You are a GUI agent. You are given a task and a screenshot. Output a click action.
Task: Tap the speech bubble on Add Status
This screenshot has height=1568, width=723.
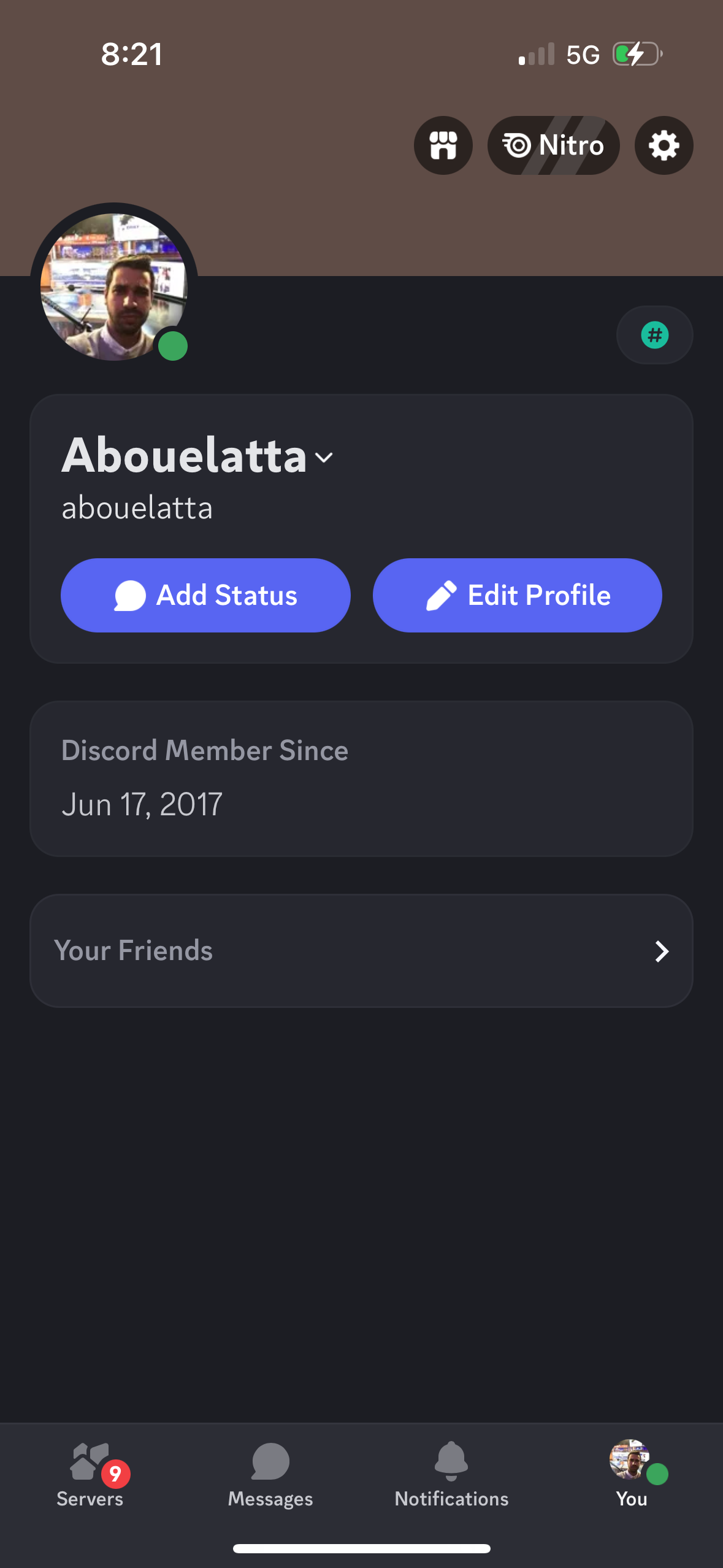tap(129, 594)
